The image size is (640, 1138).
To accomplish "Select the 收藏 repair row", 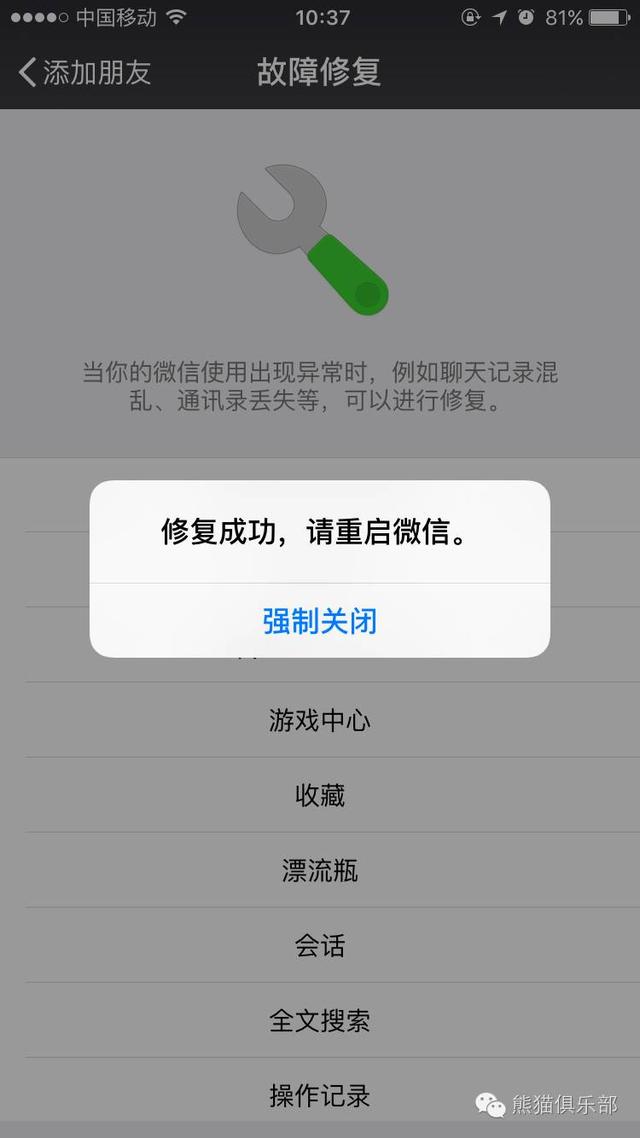I will (320, 795).
